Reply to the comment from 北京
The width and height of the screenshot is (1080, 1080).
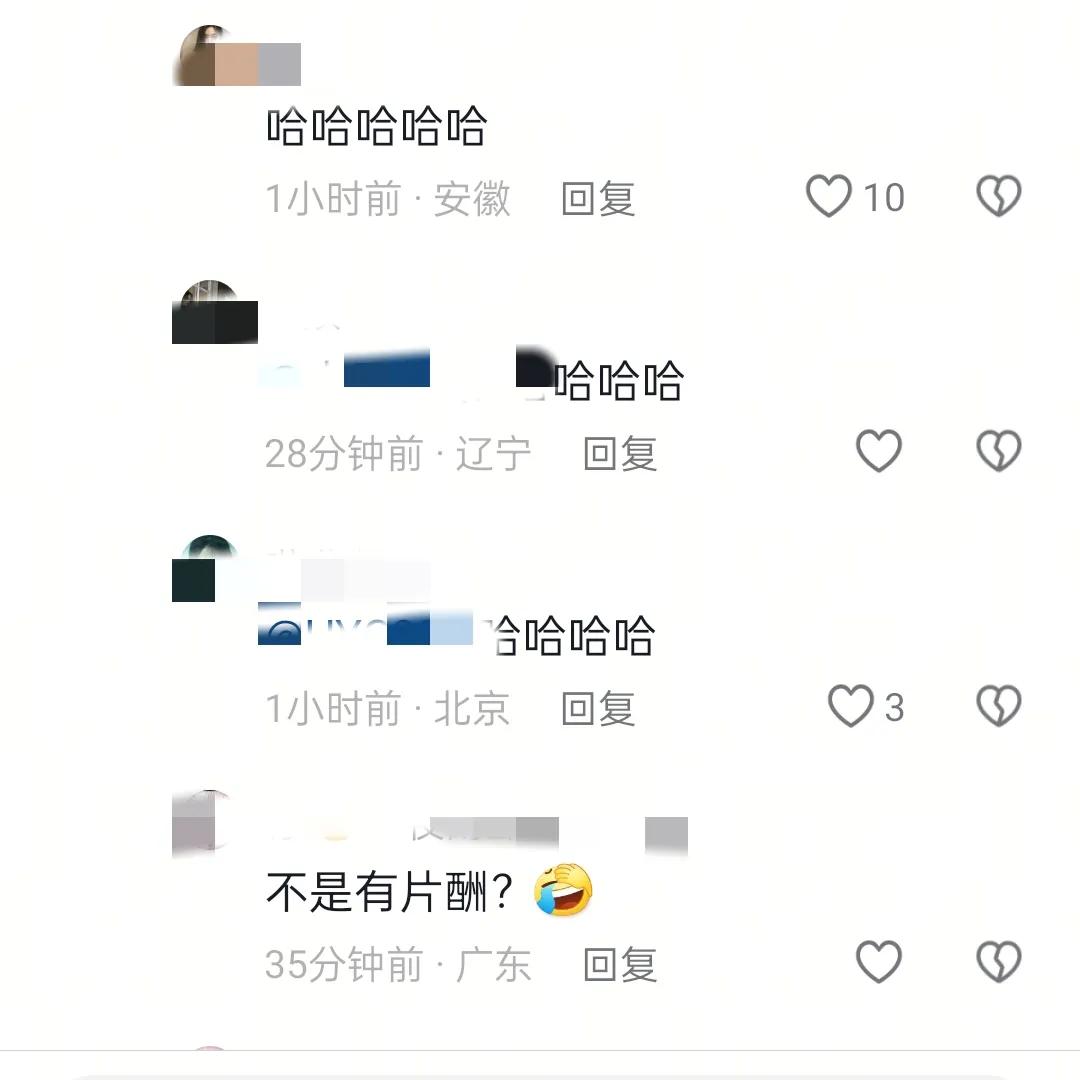click(598, 709)
